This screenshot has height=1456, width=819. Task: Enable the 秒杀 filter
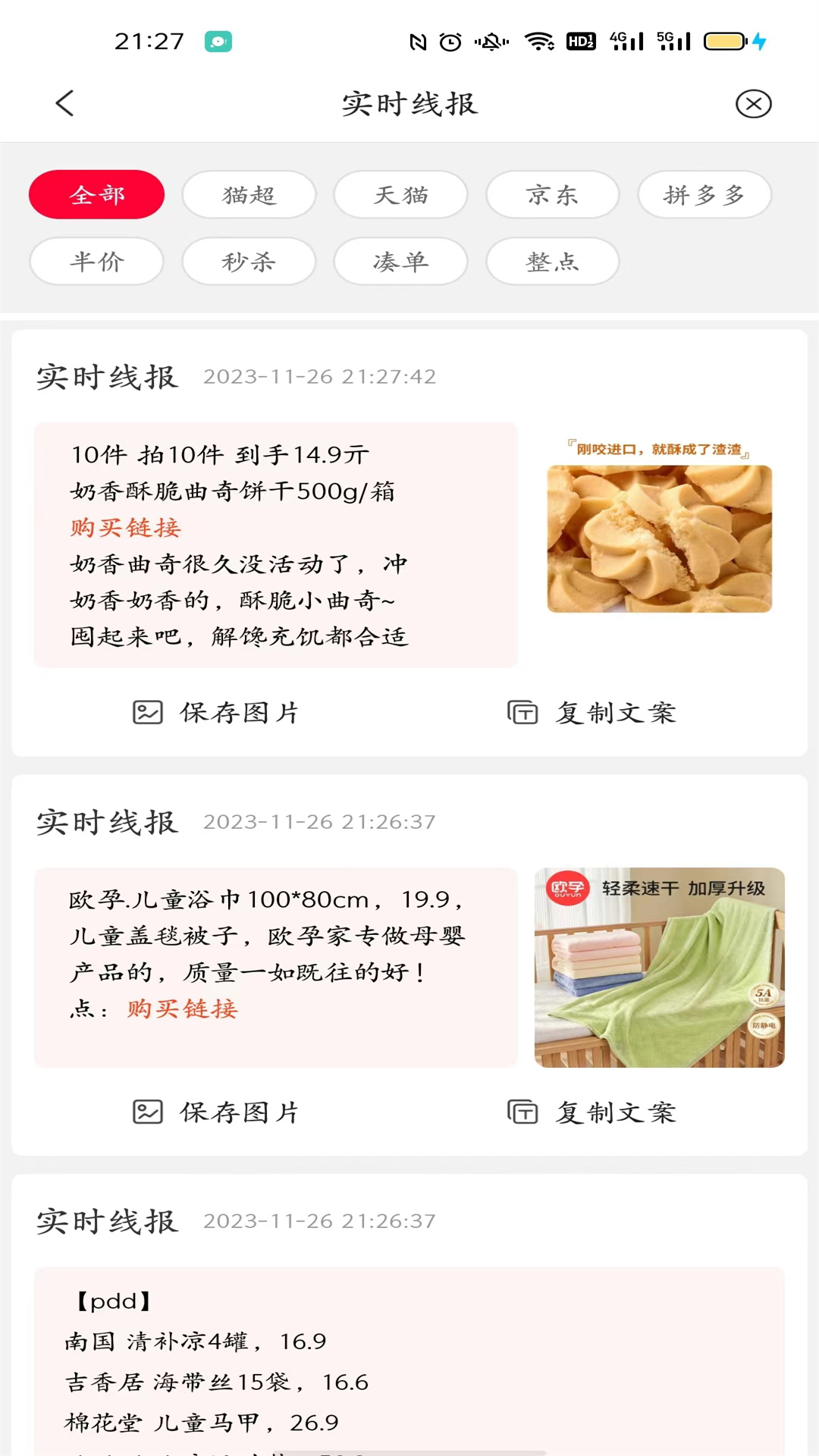pyautogui.click(x=249, y=261)
